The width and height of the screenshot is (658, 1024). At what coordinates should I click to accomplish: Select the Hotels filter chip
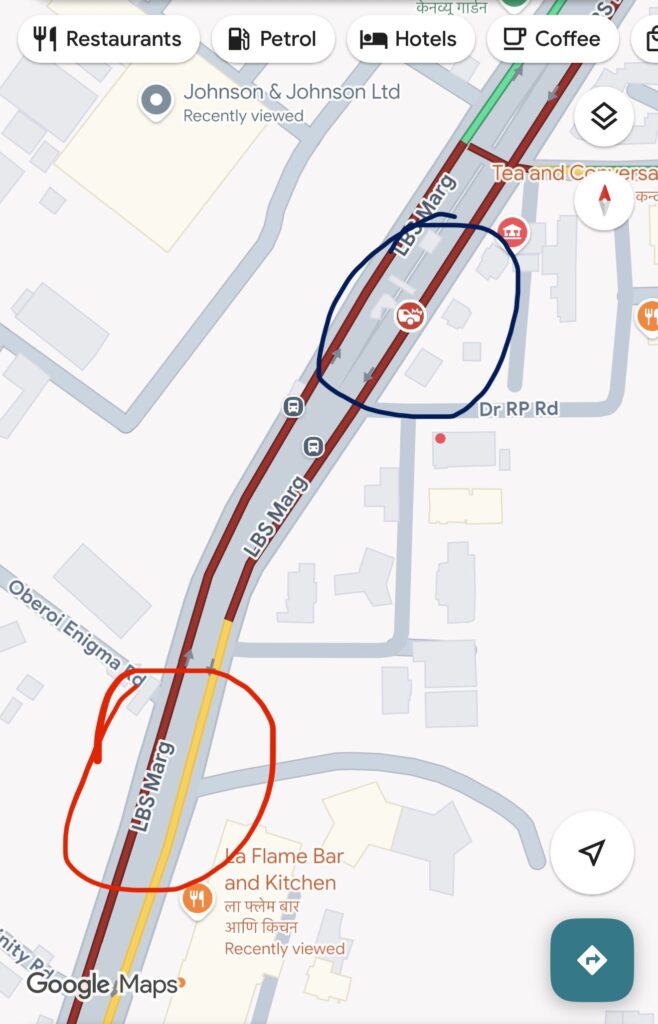408,39
